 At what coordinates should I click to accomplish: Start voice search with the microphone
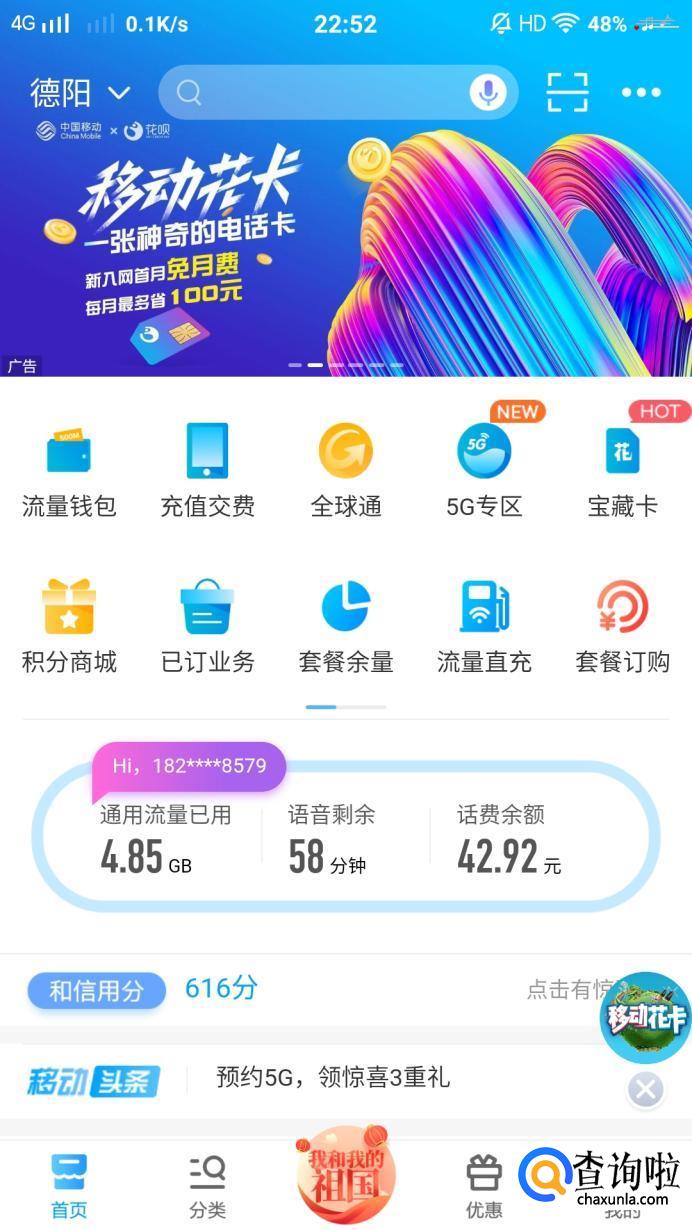coord(488,93)
